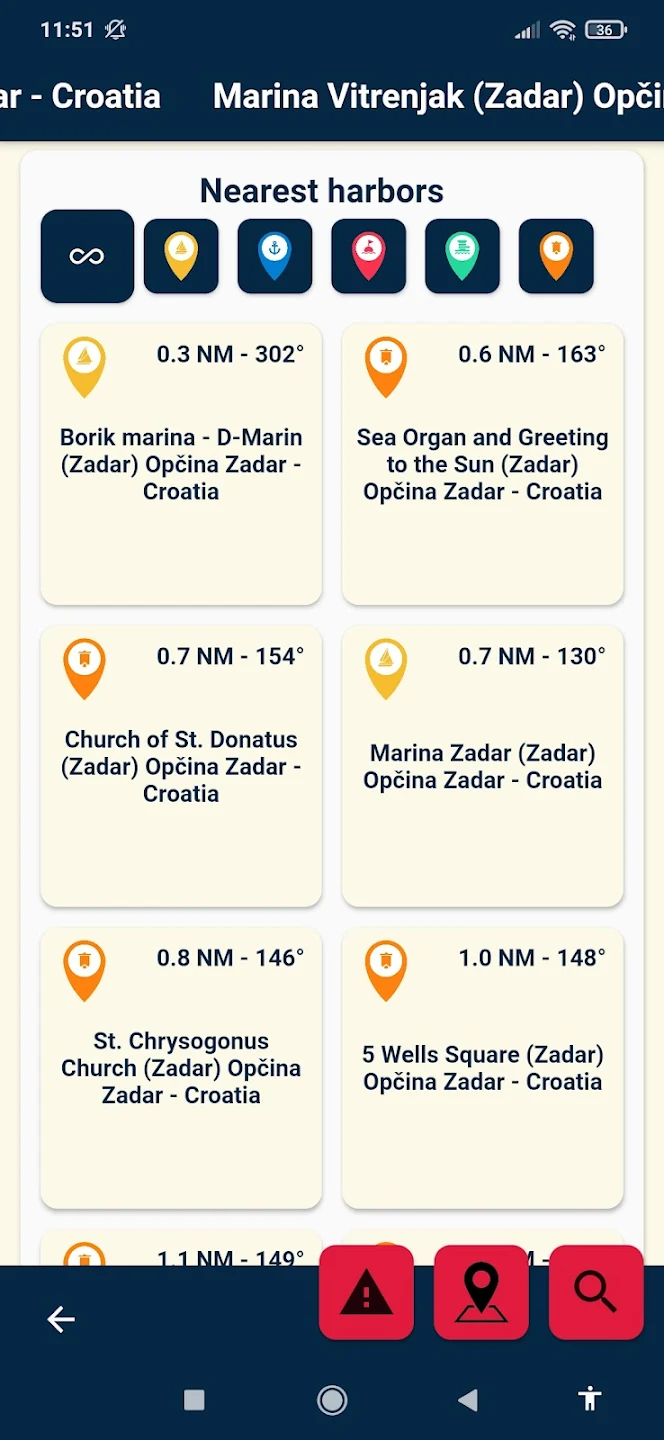The height and width of the screenshot is (1440, 664).
Task: Open the map location pin button
Action: point(481,1293)
